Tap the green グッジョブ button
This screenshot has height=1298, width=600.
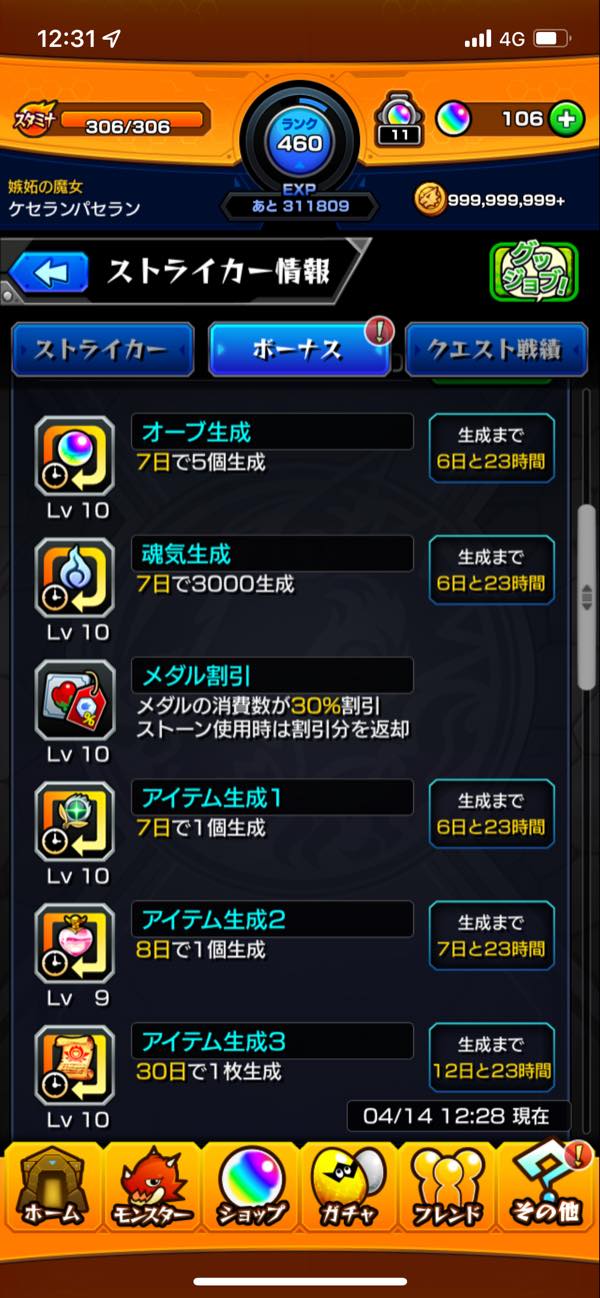click(x=532, y=271)
